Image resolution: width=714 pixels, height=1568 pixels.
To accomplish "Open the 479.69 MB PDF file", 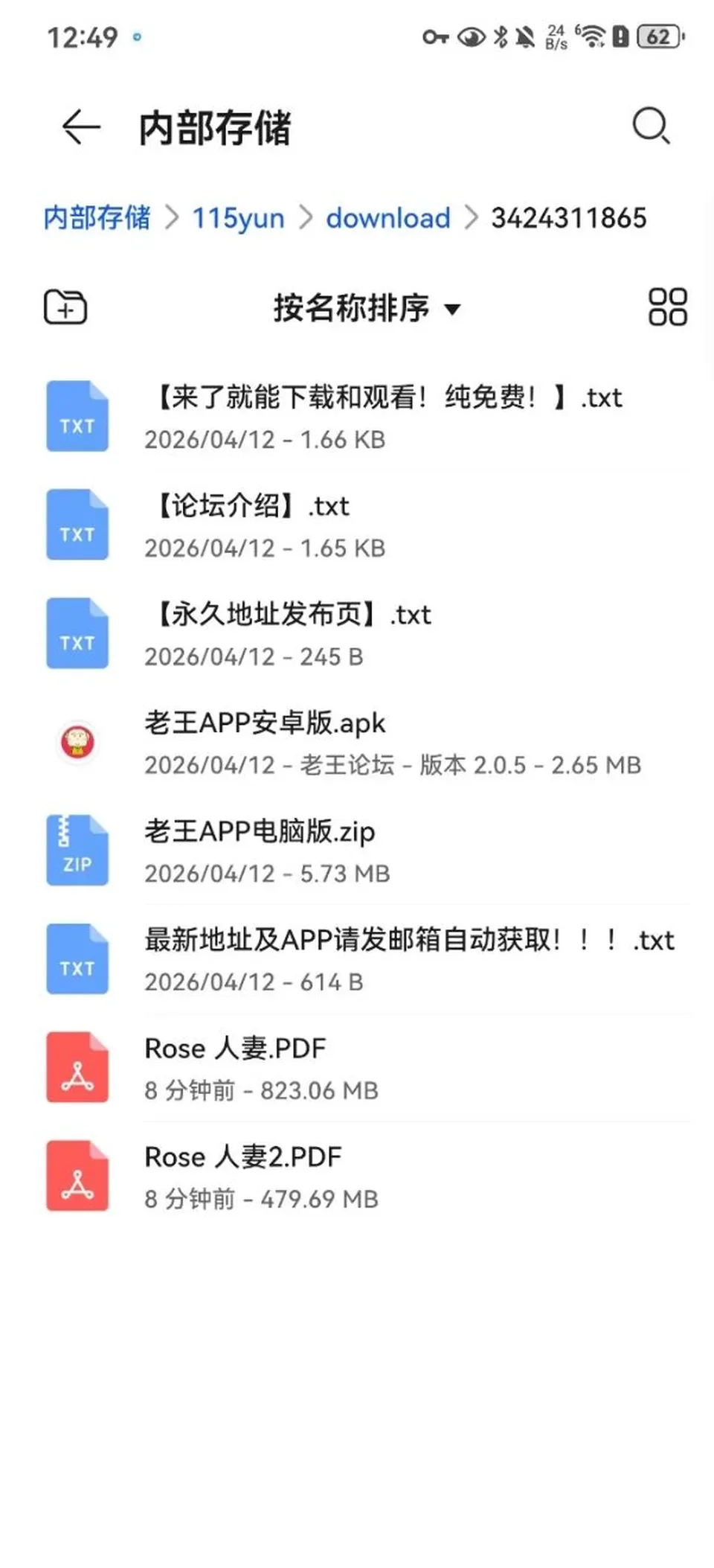I will [357, 1177].
